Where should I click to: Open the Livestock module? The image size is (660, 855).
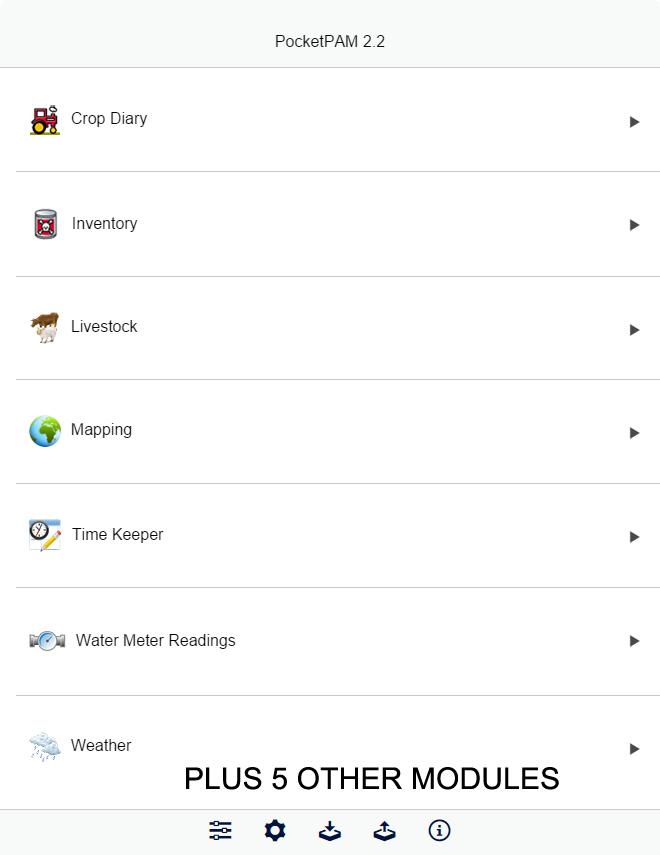tap(104, 327)
